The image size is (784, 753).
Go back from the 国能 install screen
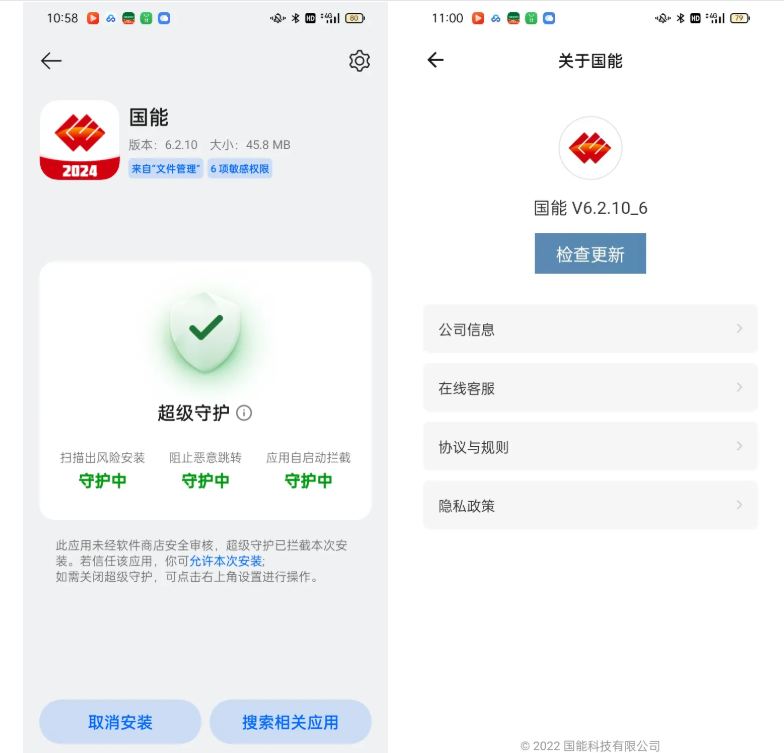51,61
